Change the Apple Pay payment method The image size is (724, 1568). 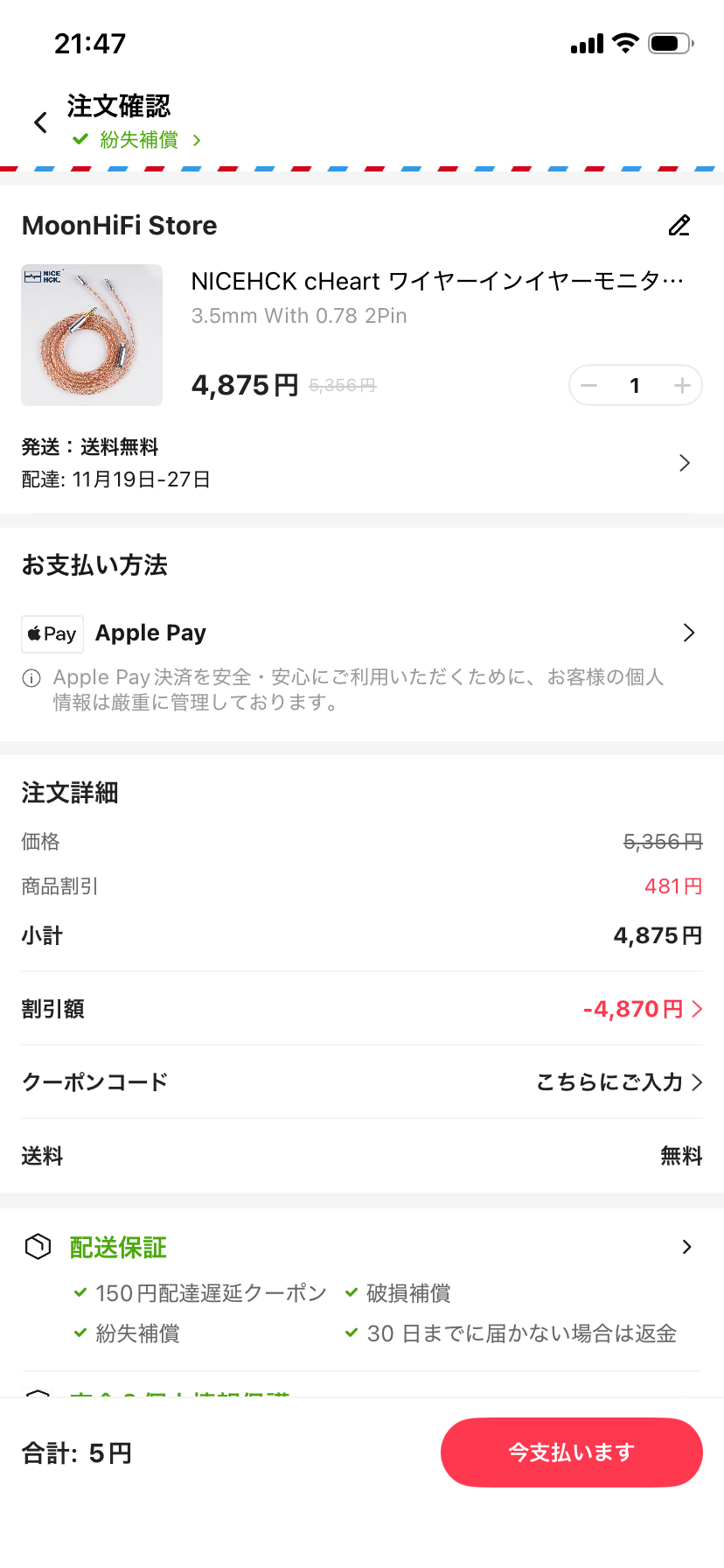point(688,633)
